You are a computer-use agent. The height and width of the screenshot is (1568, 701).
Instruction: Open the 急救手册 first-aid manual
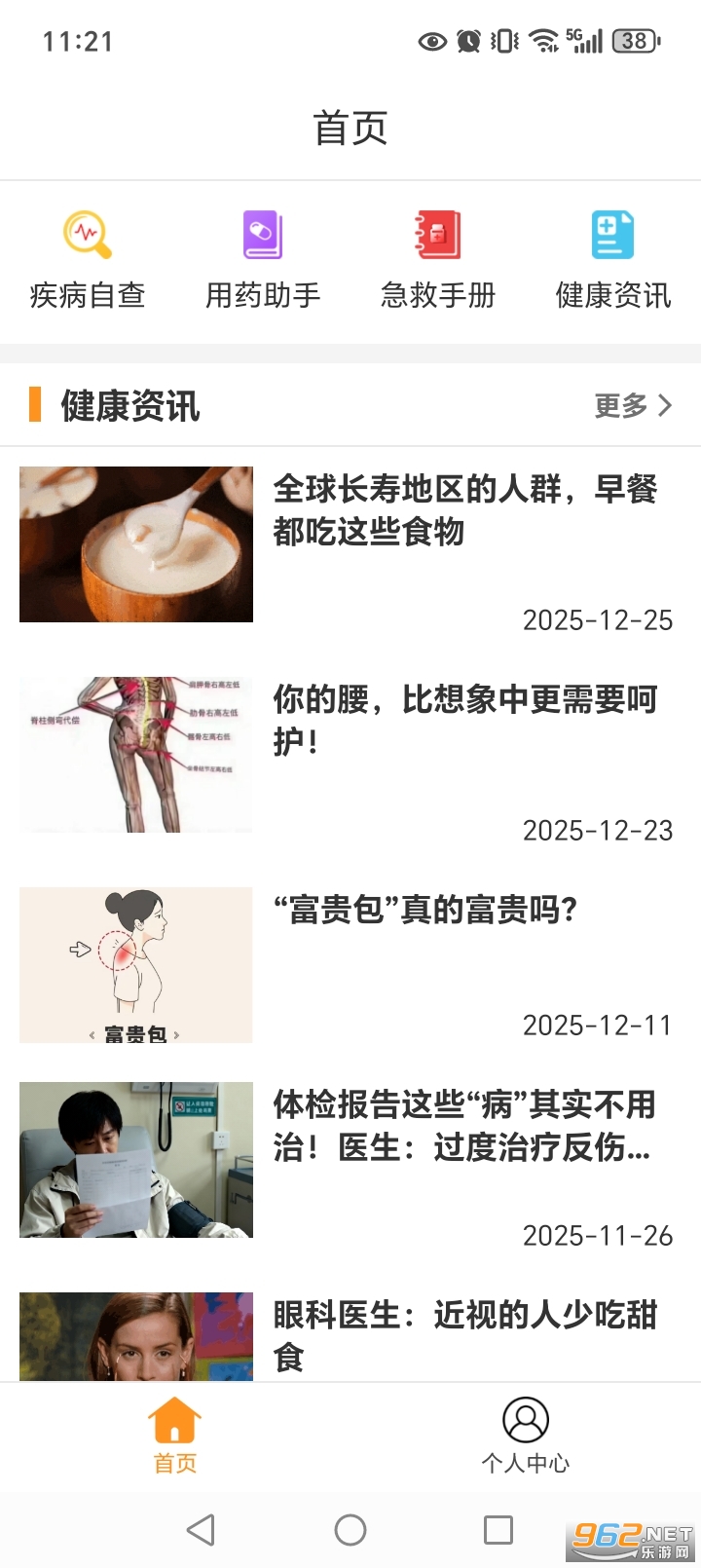pos(438,259)
